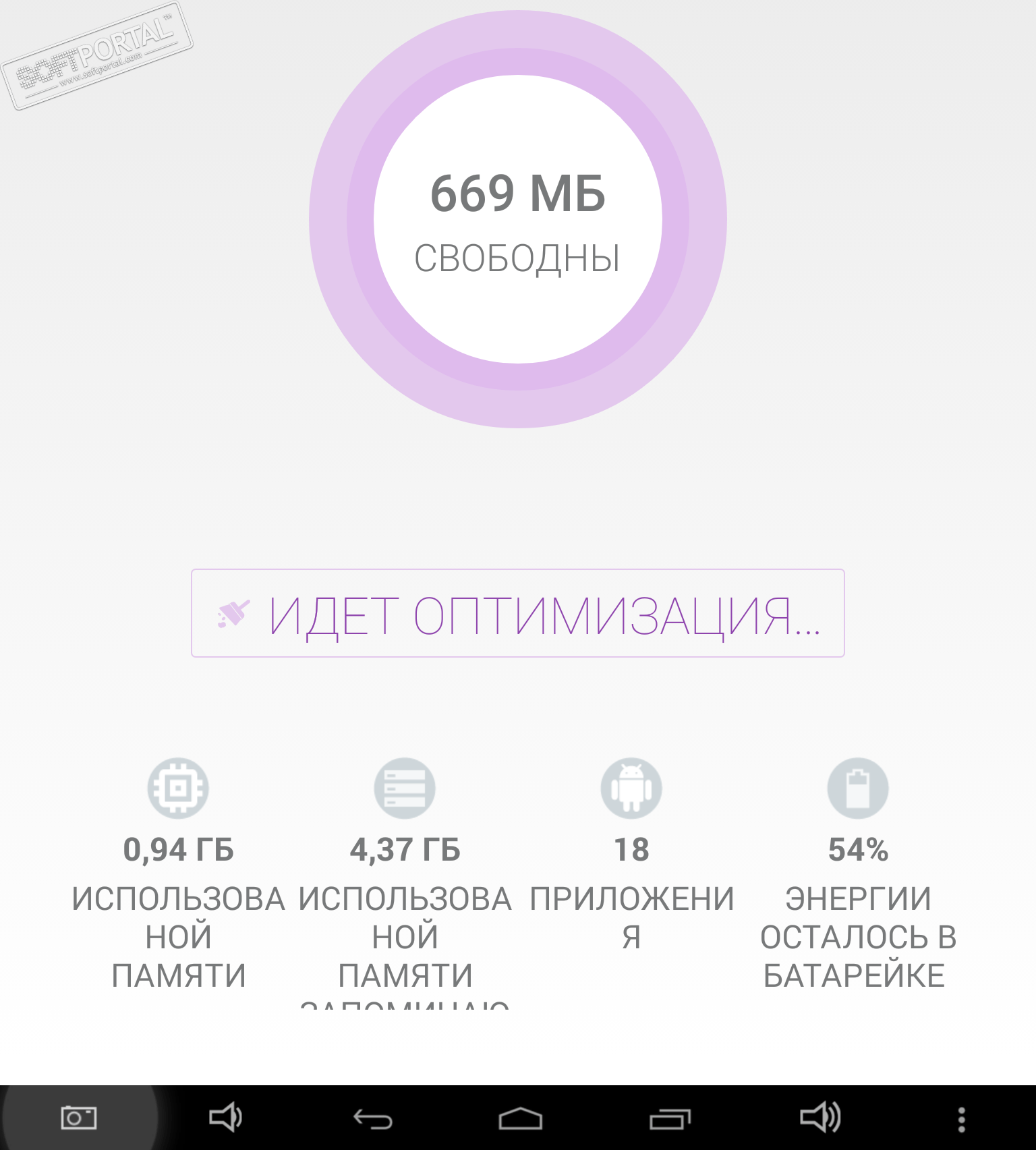
Task: Raise the volume in the navigation bar
Action: 819,1118
